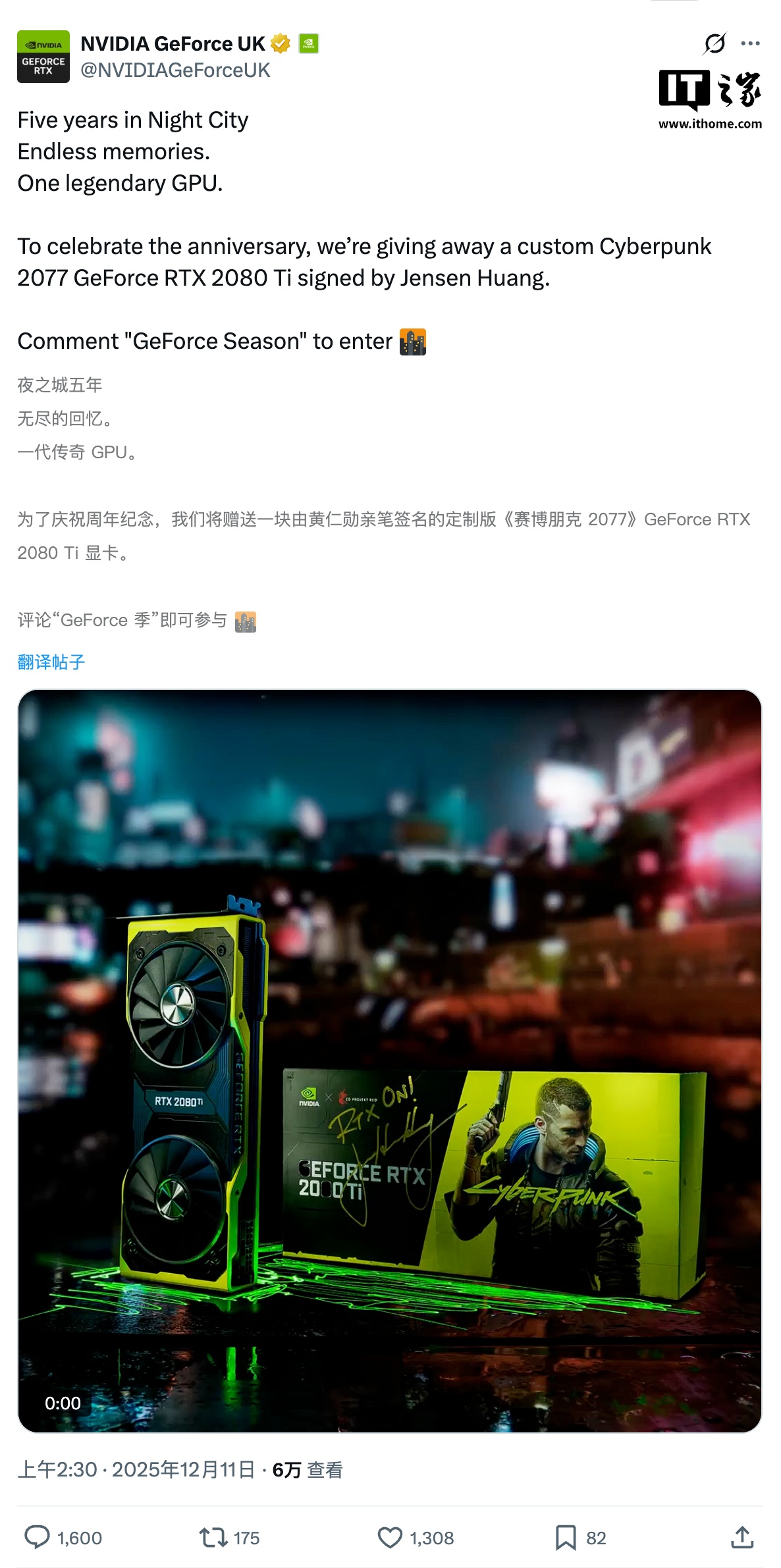Open the @NVIDIAGeForceUK handle

[x=175, y=70]
